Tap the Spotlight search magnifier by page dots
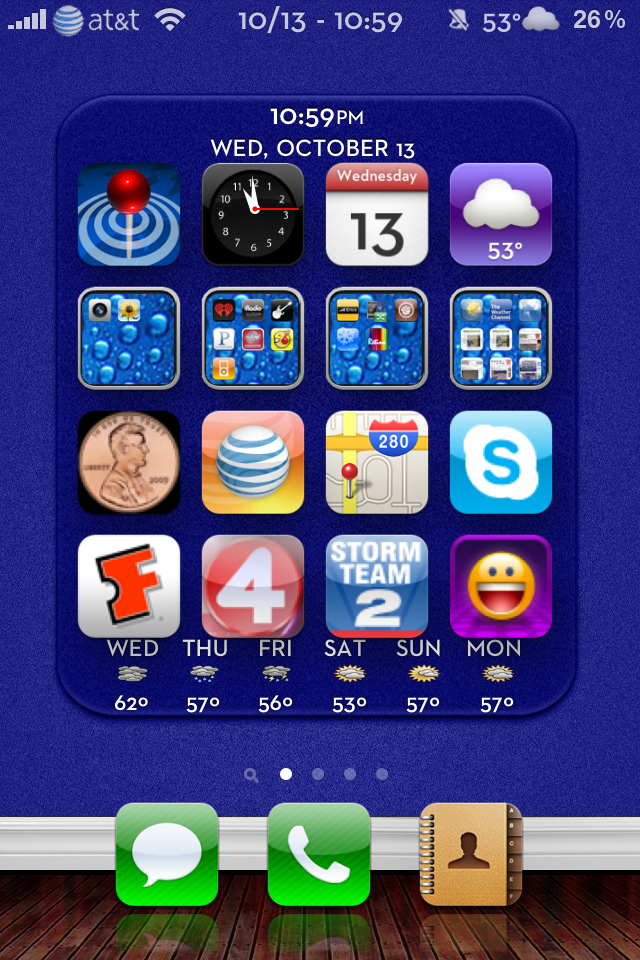The height and width of the screenshot is (960, 640). pyautogui.click(x=251, y=774)
